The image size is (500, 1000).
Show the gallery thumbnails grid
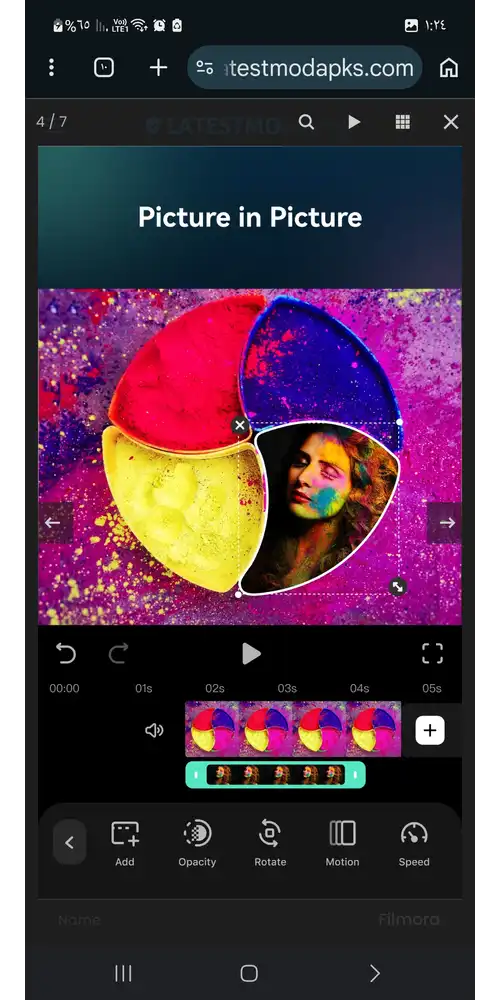(x=402, y=122)
